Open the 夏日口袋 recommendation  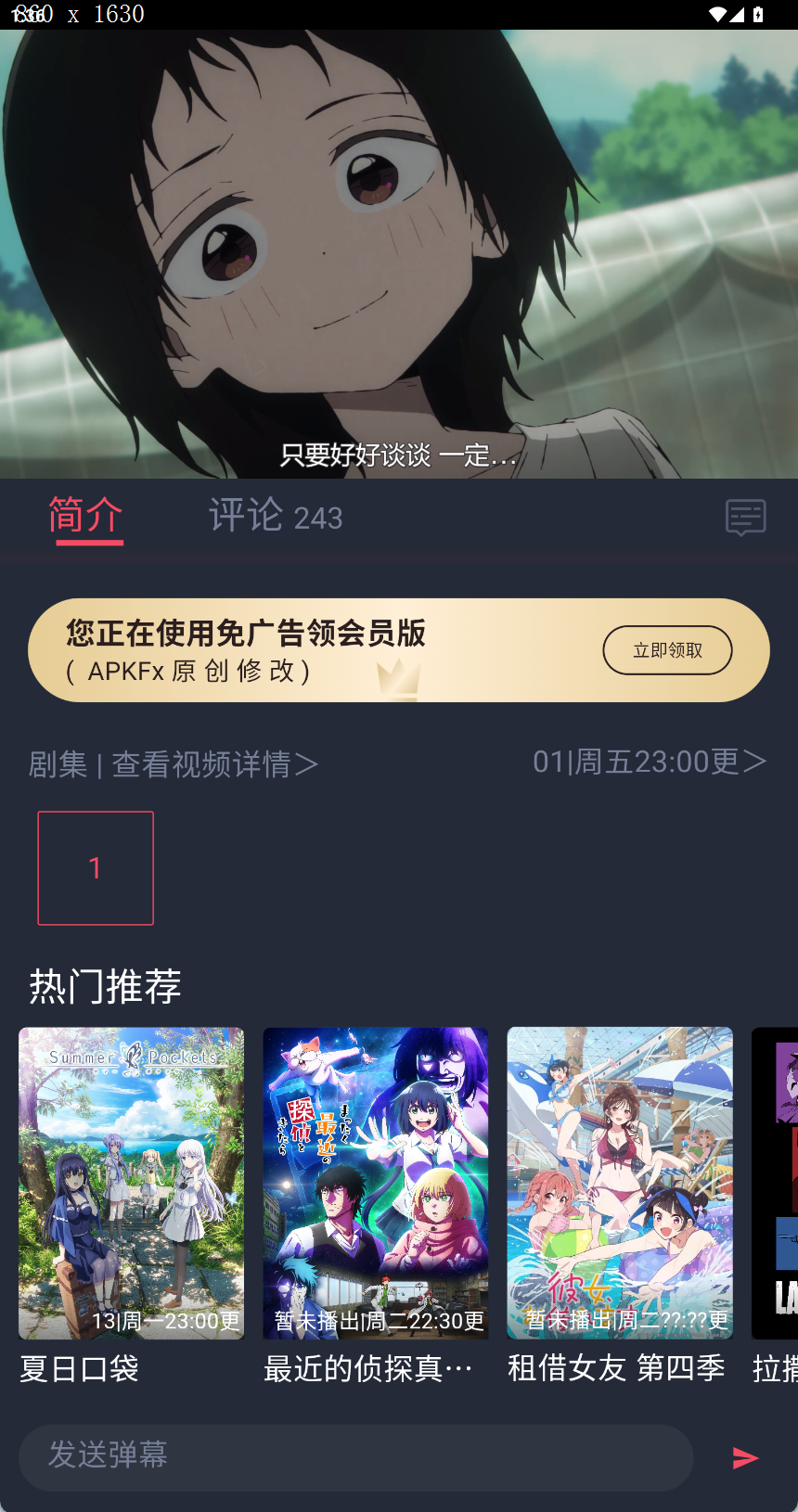[x=132, y=1202]
